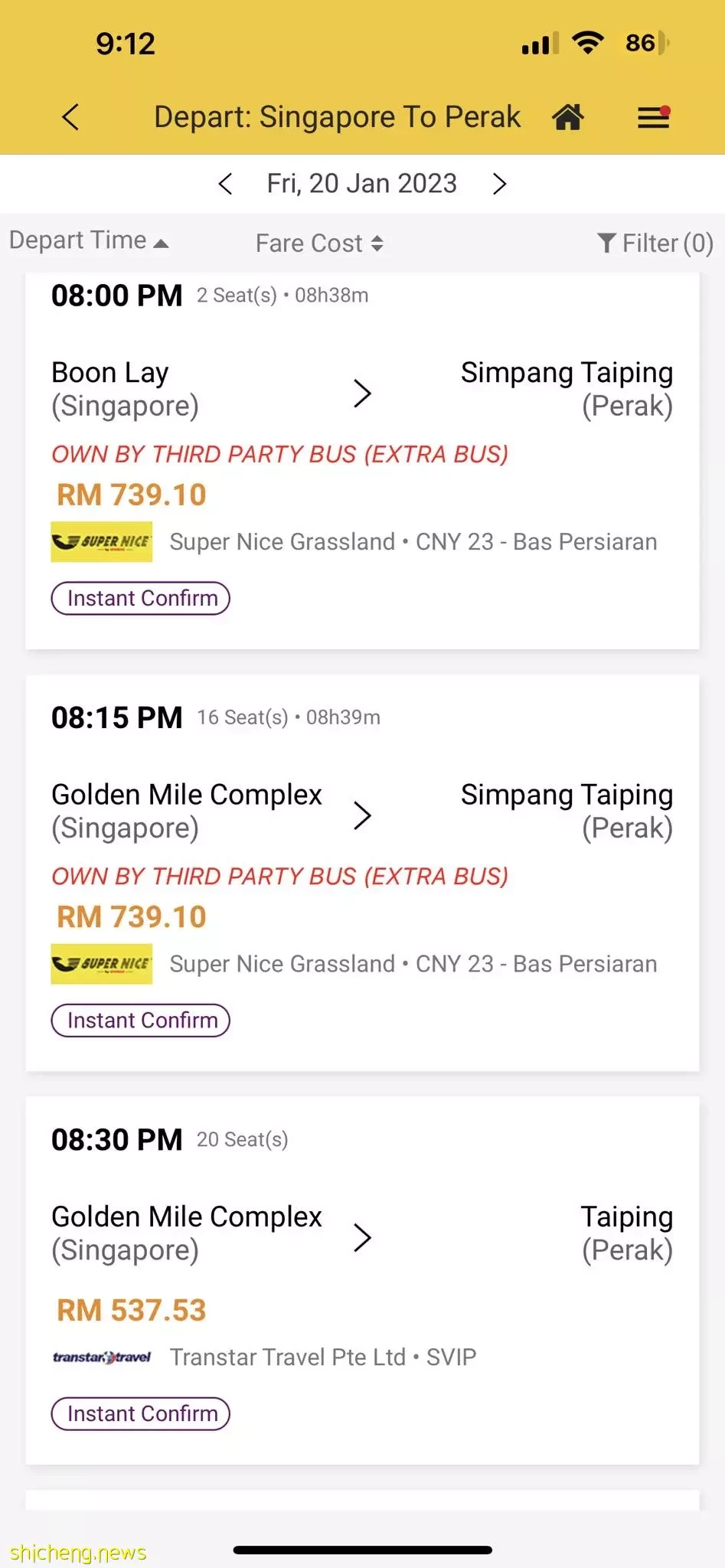
Task: Select the 08:00 PM Boon Lay trip
Action: point(362,461)
